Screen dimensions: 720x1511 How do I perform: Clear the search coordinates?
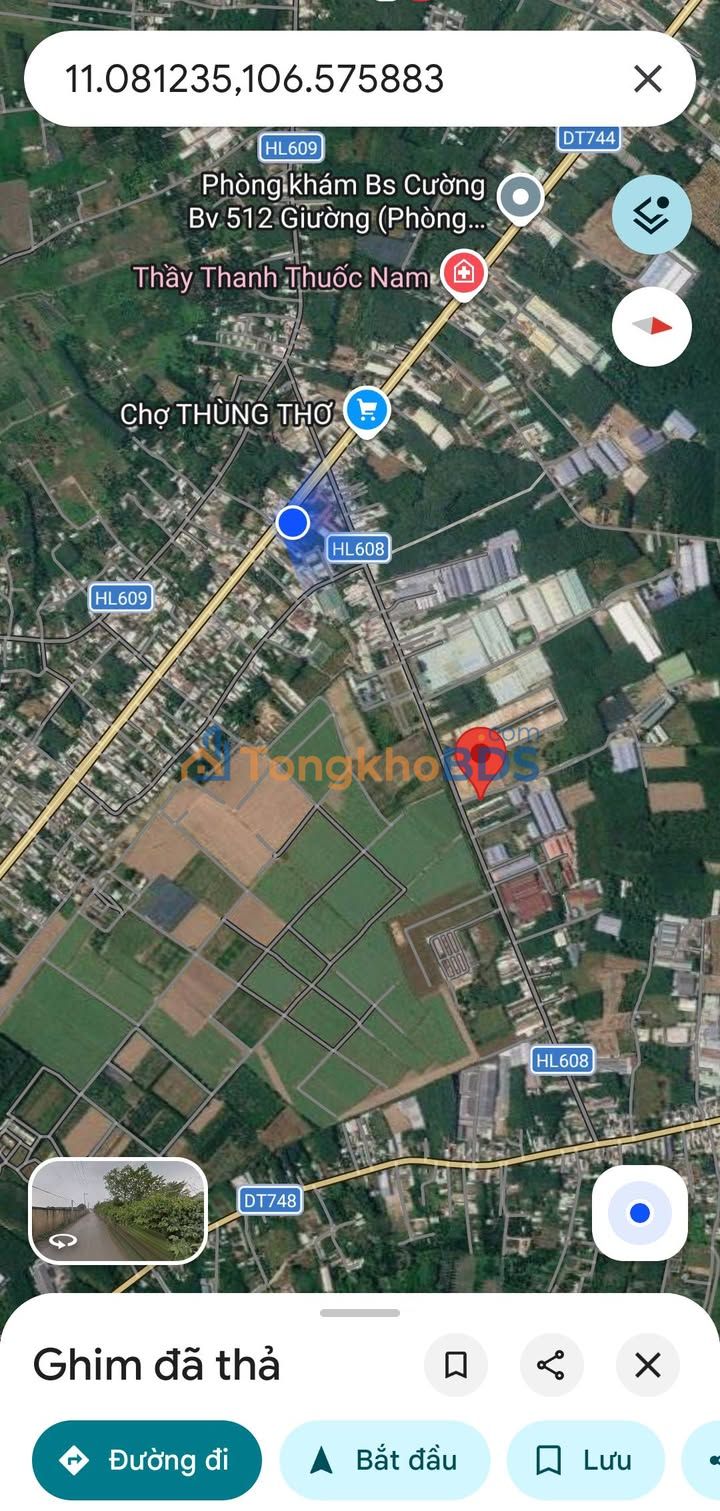[648, 79]
